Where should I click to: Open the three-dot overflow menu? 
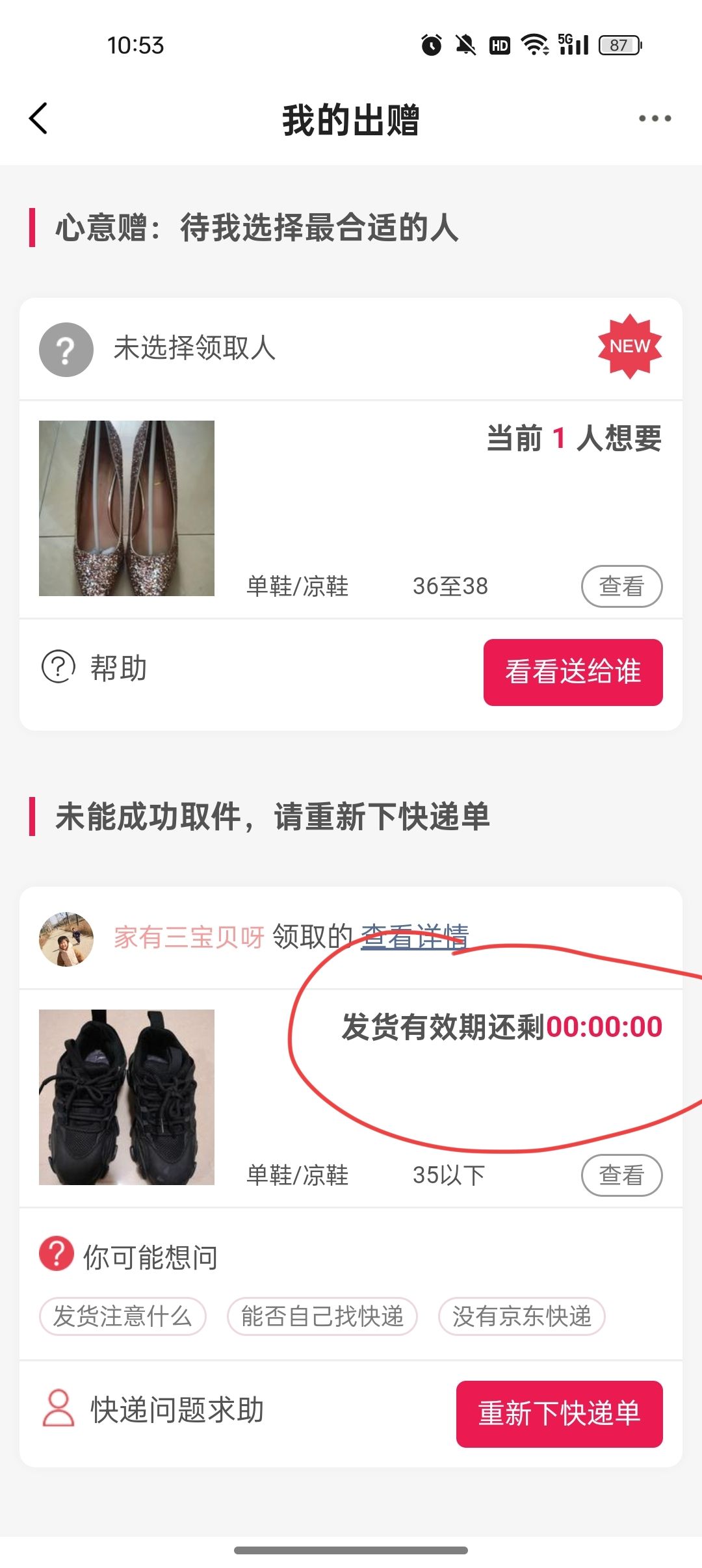click(654, 119)
